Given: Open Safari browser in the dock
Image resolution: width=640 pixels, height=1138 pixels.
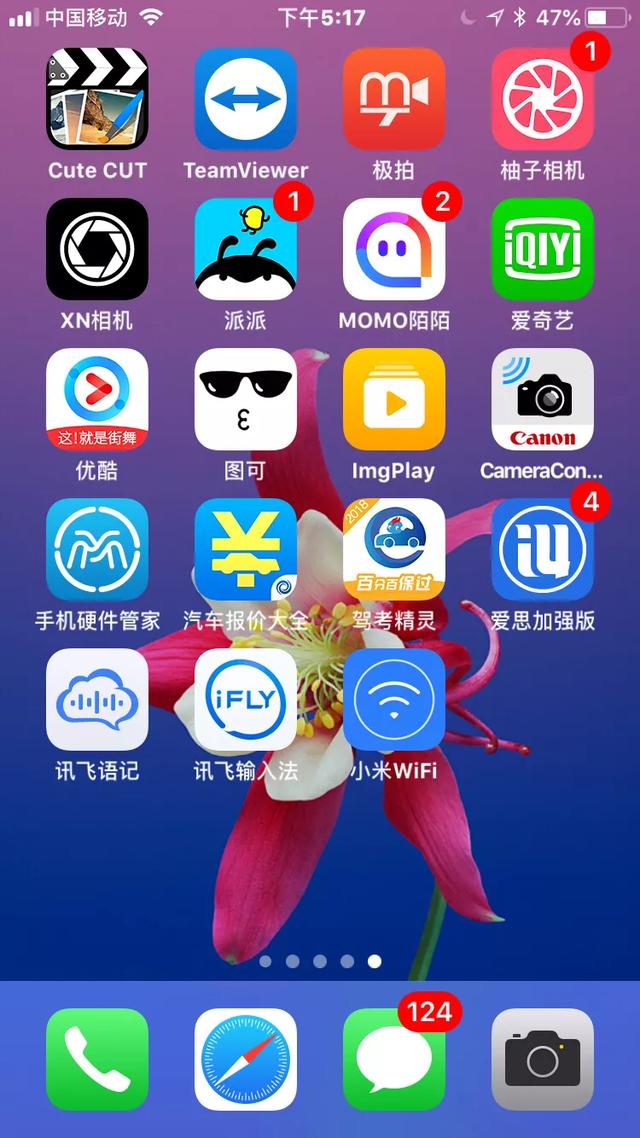Looking at the screenshot, I should pos(245,1059).
